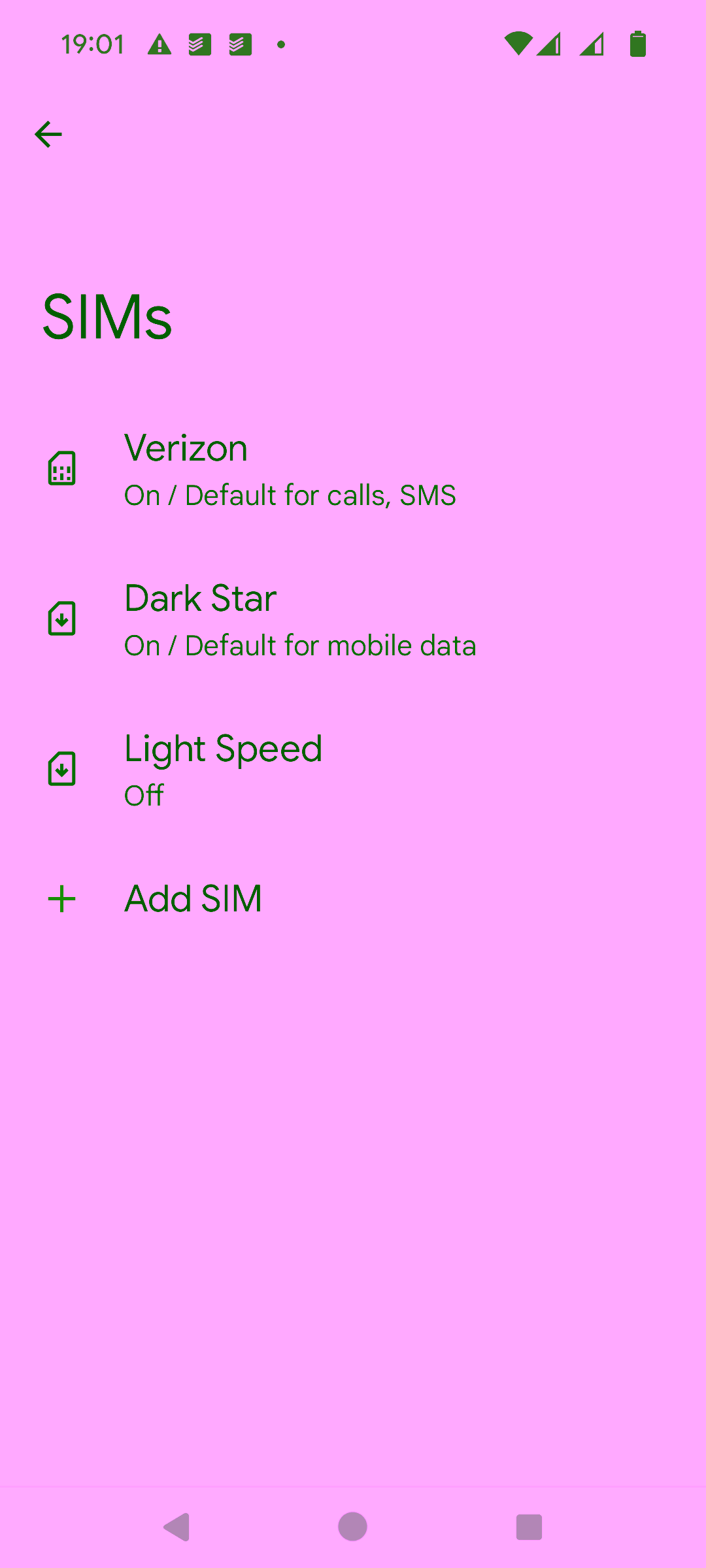706x1568 pixels.
Task: Open recent apps from navigation bar
Action: (x=529, y=1527)
